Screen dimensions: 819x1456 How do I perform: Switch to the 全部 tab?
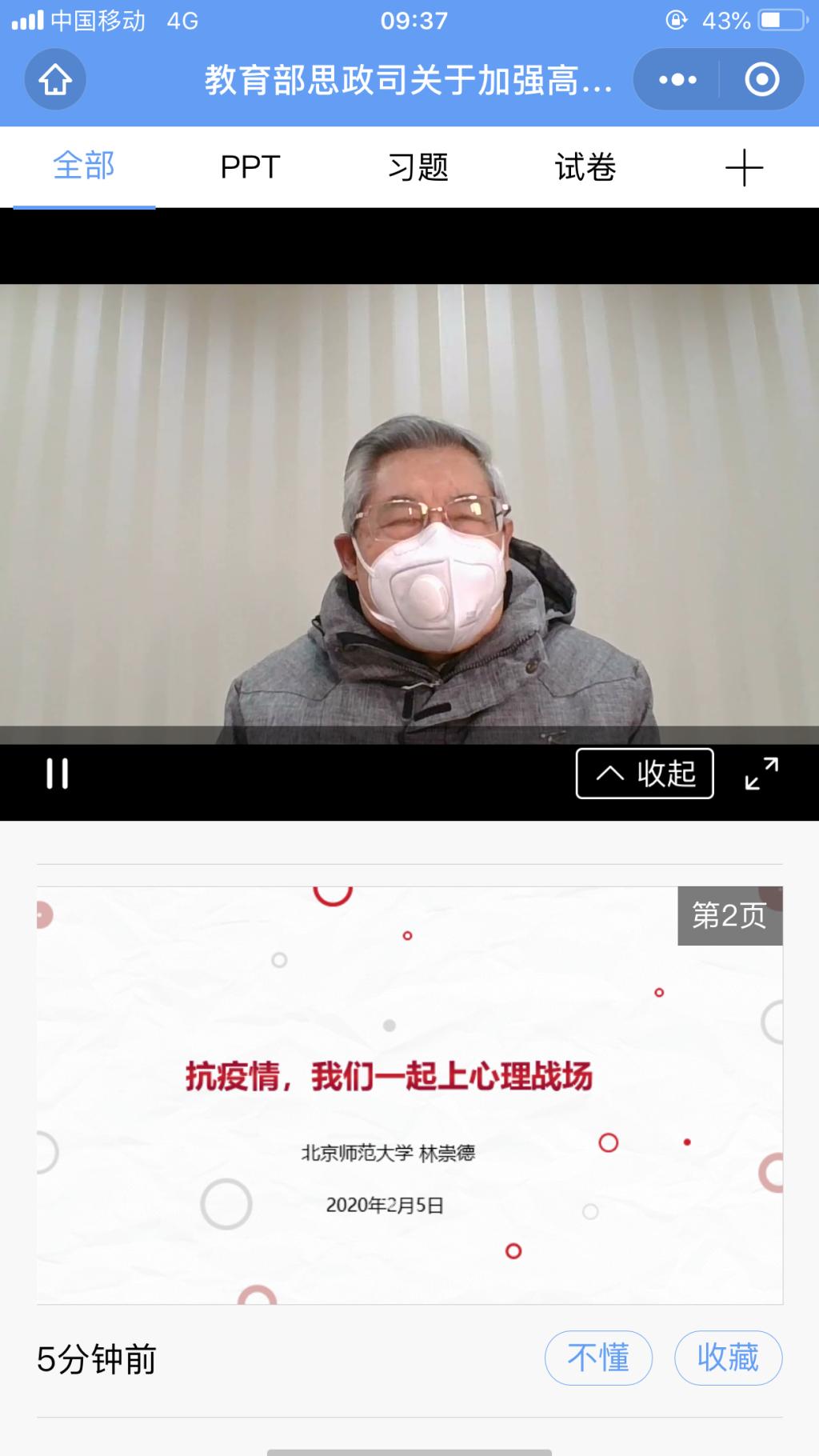pyautogui.click(x=84, y=166)
